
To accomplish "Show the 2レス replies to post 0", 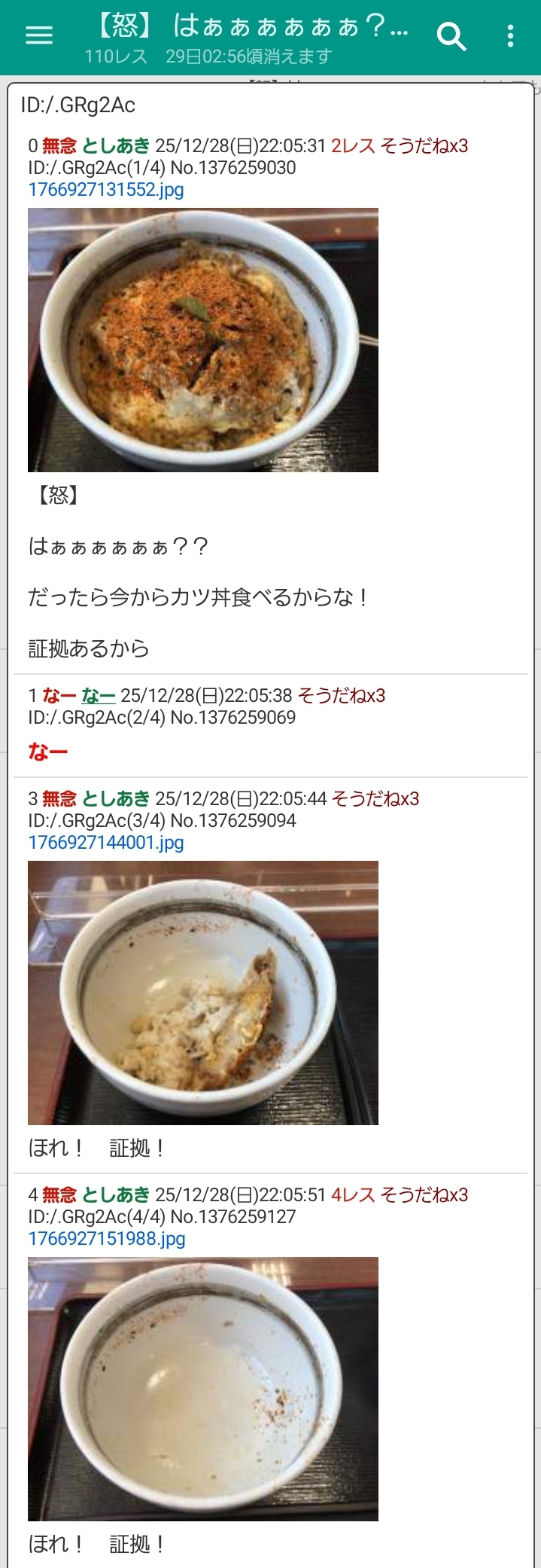I will (x=353, y=146).
